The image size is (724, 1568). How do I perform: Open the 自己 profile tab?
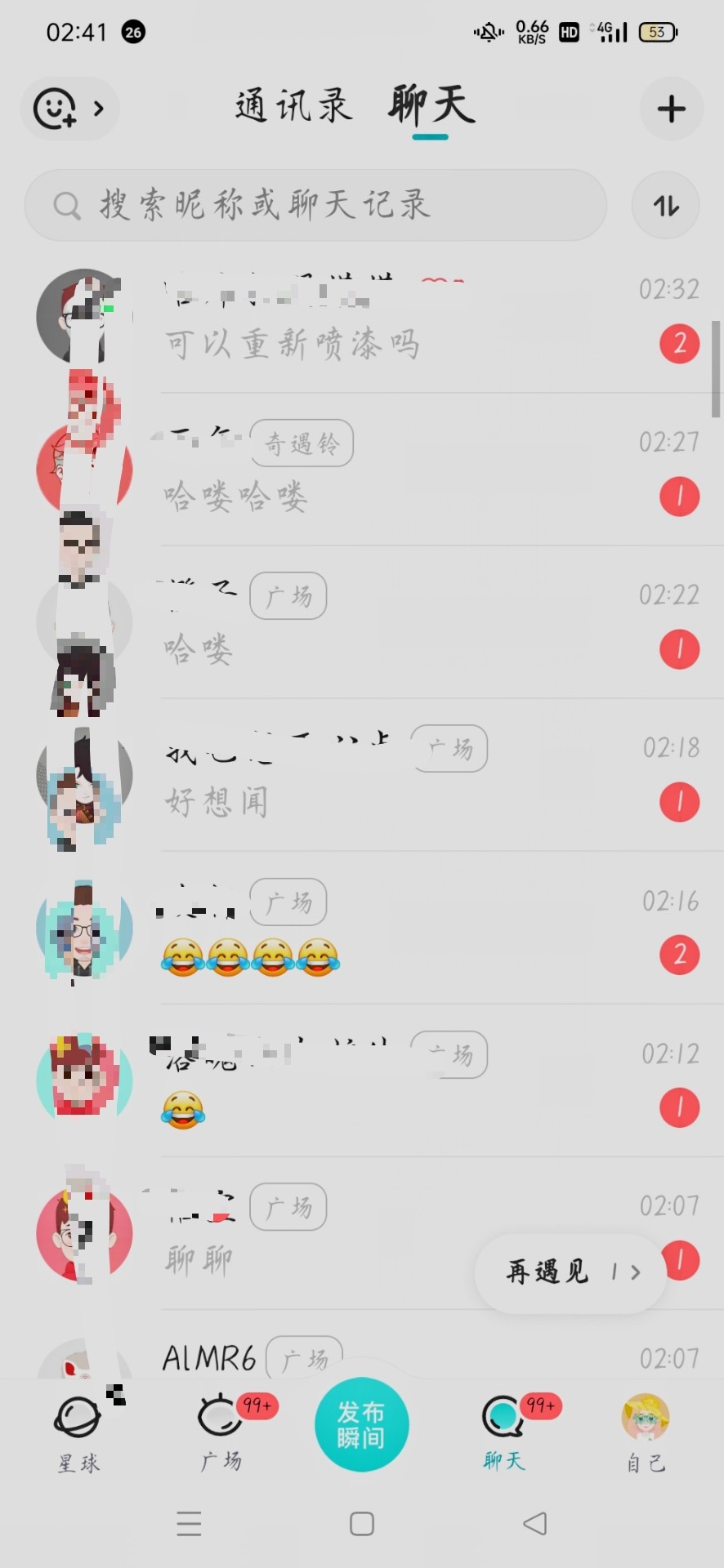(x=645, y=1435)
